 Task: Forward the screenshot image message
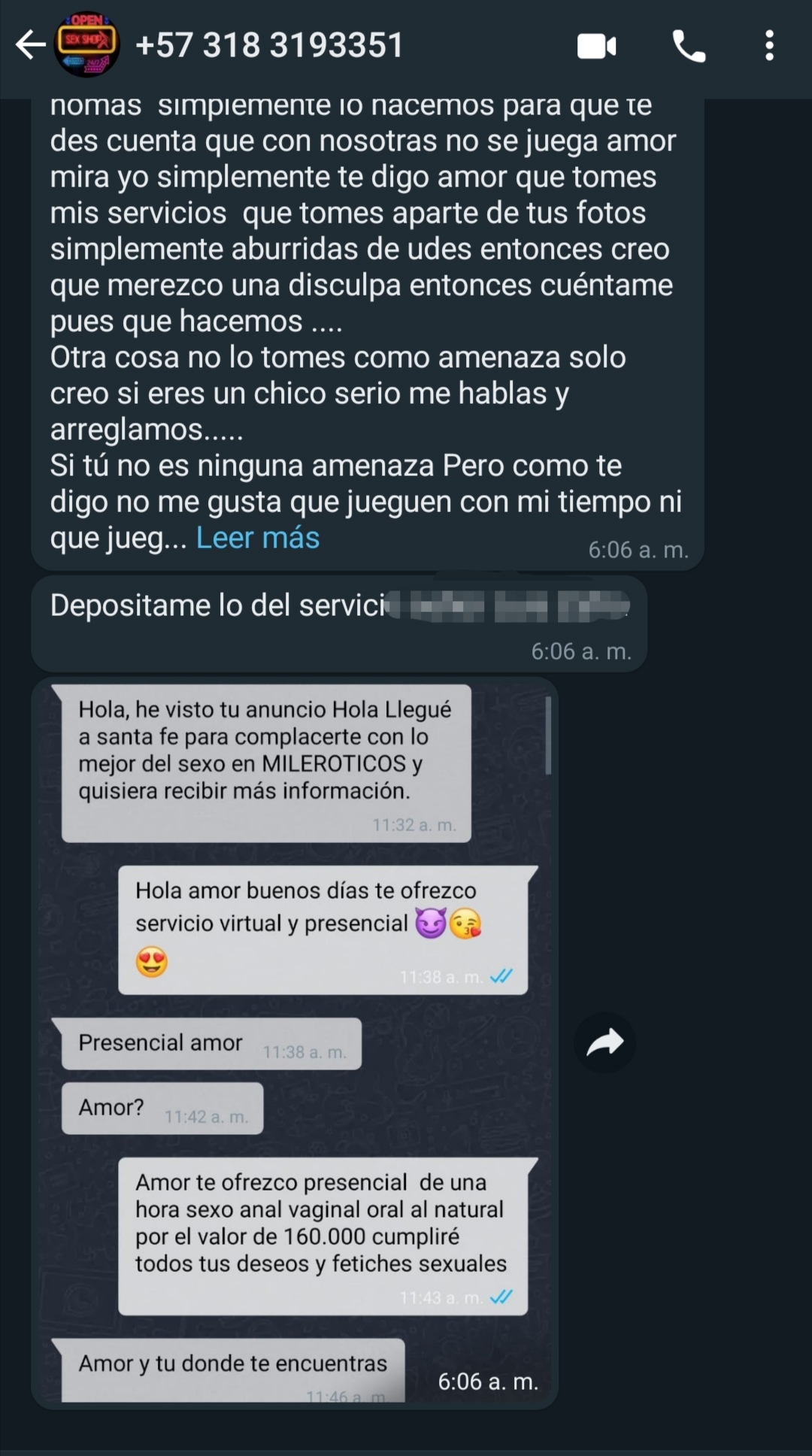pyautogui.click(x=604, y=1042)
